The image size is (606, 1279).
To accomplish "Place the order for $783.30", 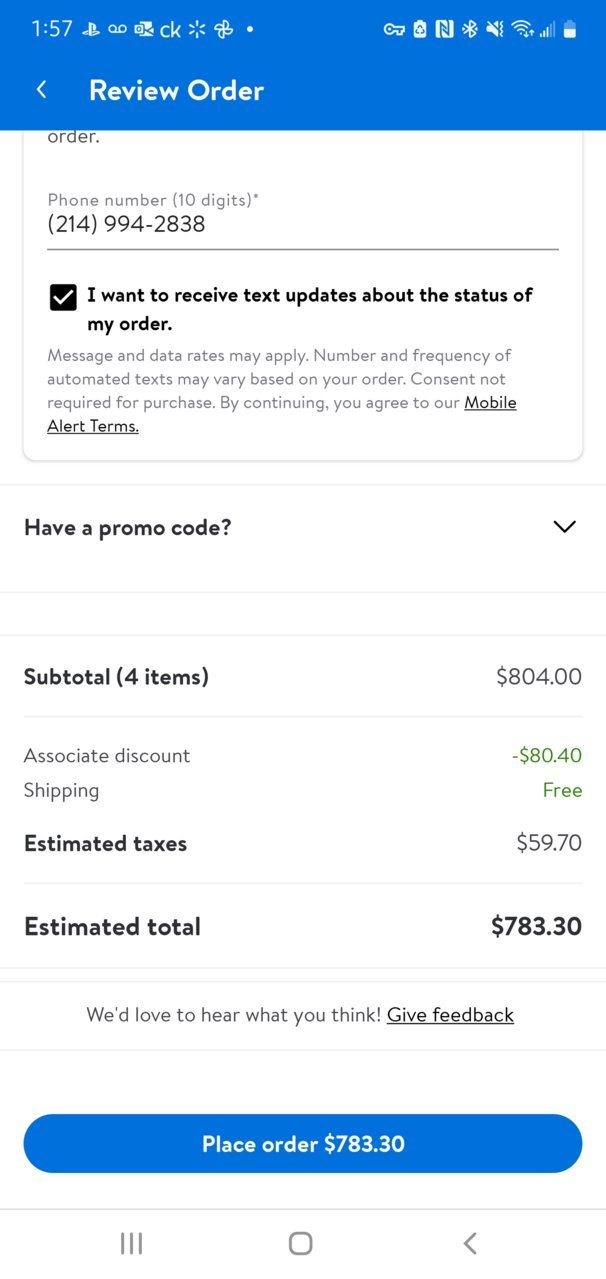I will click(302, 1143).
